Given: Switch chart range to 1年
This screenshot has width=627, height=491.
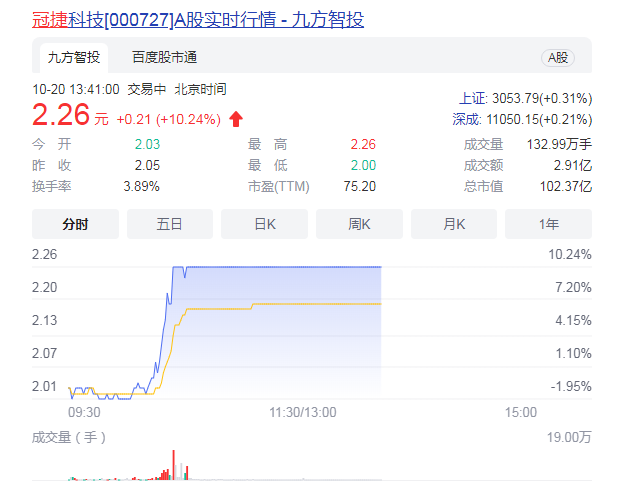Looking at the screenshot, I should [x=548, y=224].
